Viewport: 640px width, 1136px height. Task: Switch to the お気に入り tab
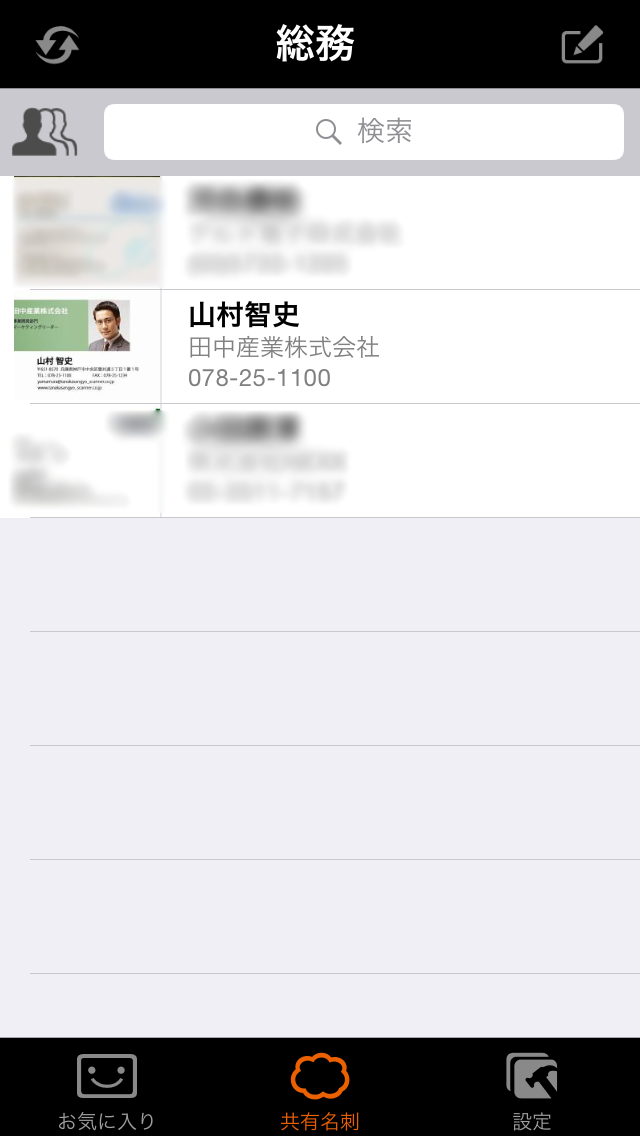click(106, 1088)
